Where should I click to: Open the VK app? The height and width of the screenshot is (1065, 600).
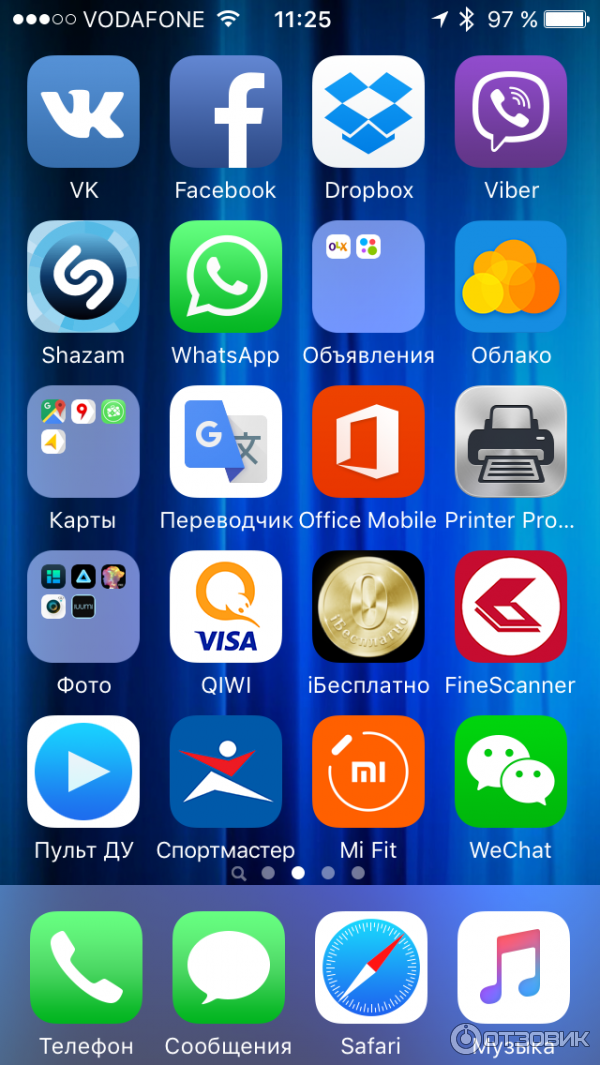point(83,111)
